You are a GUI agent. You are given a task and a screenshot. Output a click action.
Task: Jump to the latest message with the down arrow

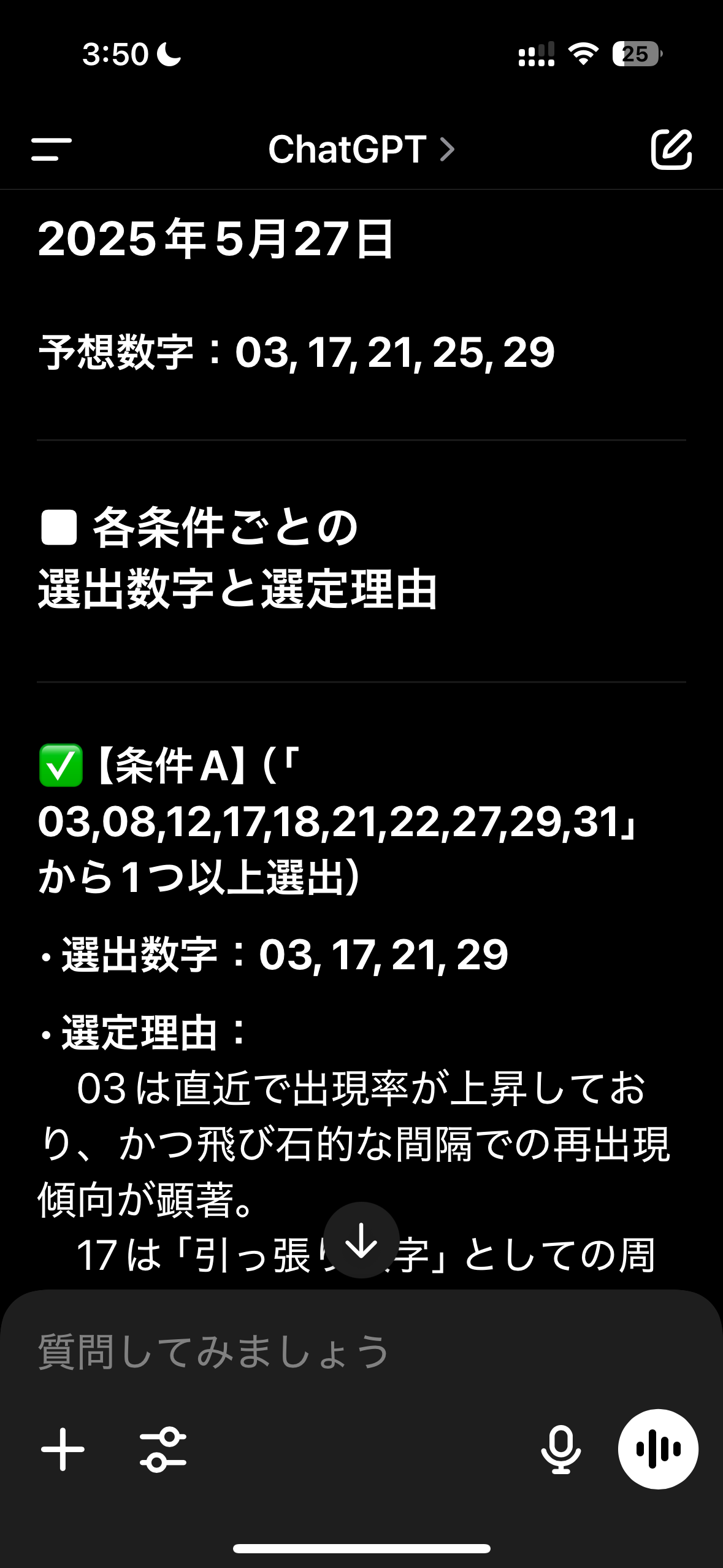point(361,1240)
